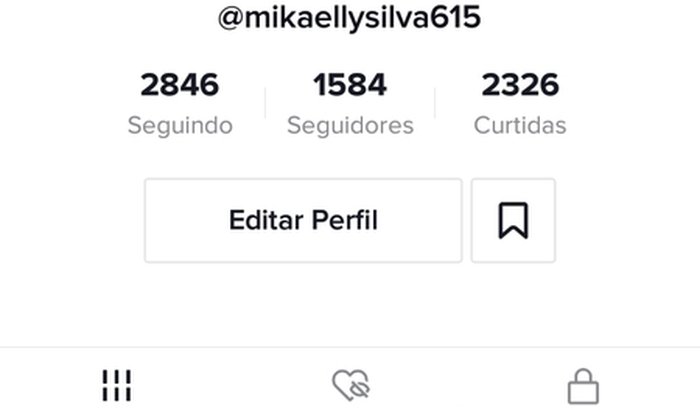Switch to the private videos lock tab
Image resolution: width=700 pixels, height=410 pixels.
point(583,385)
